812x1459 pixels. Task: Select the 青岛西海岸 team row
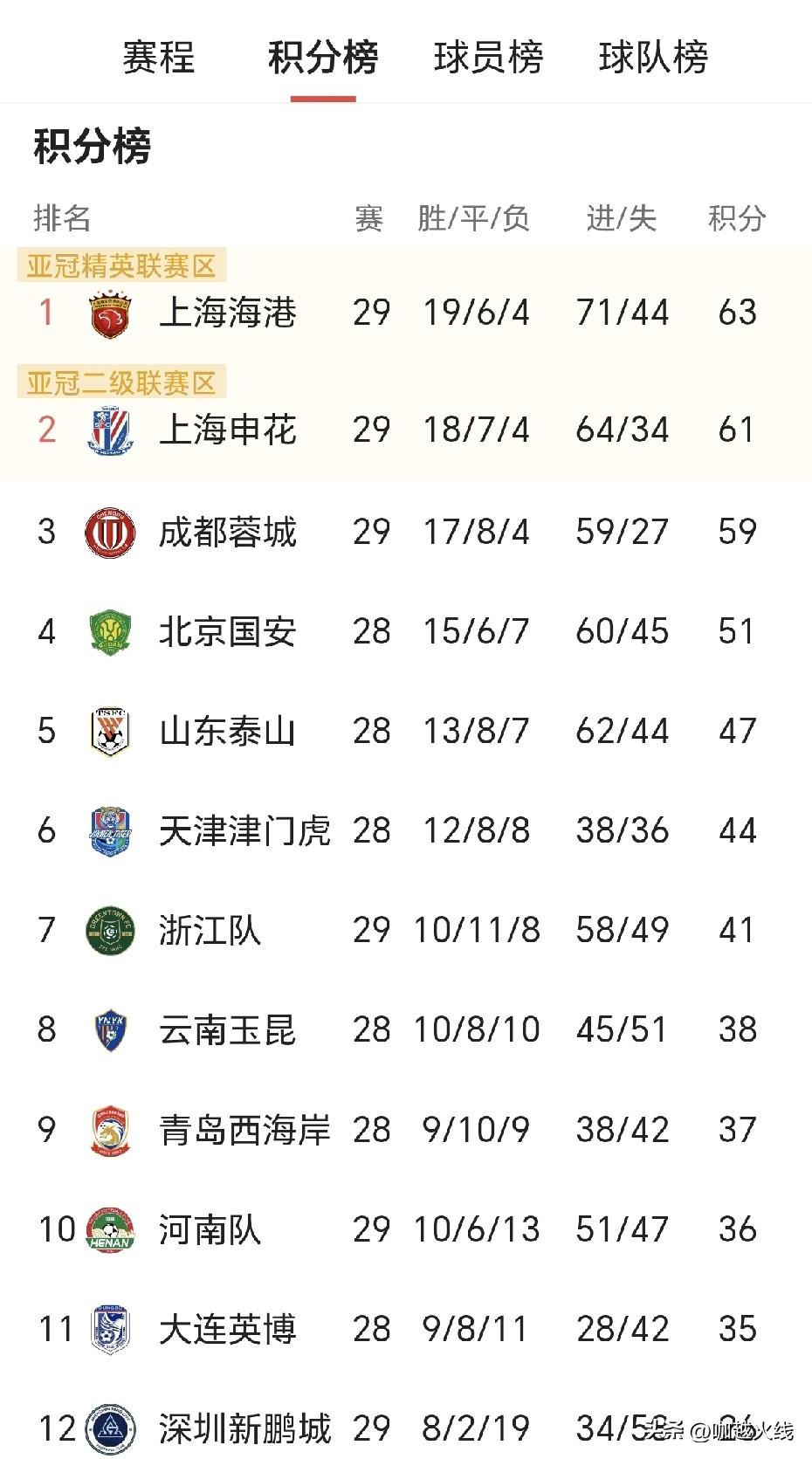tap(406, 1129)
